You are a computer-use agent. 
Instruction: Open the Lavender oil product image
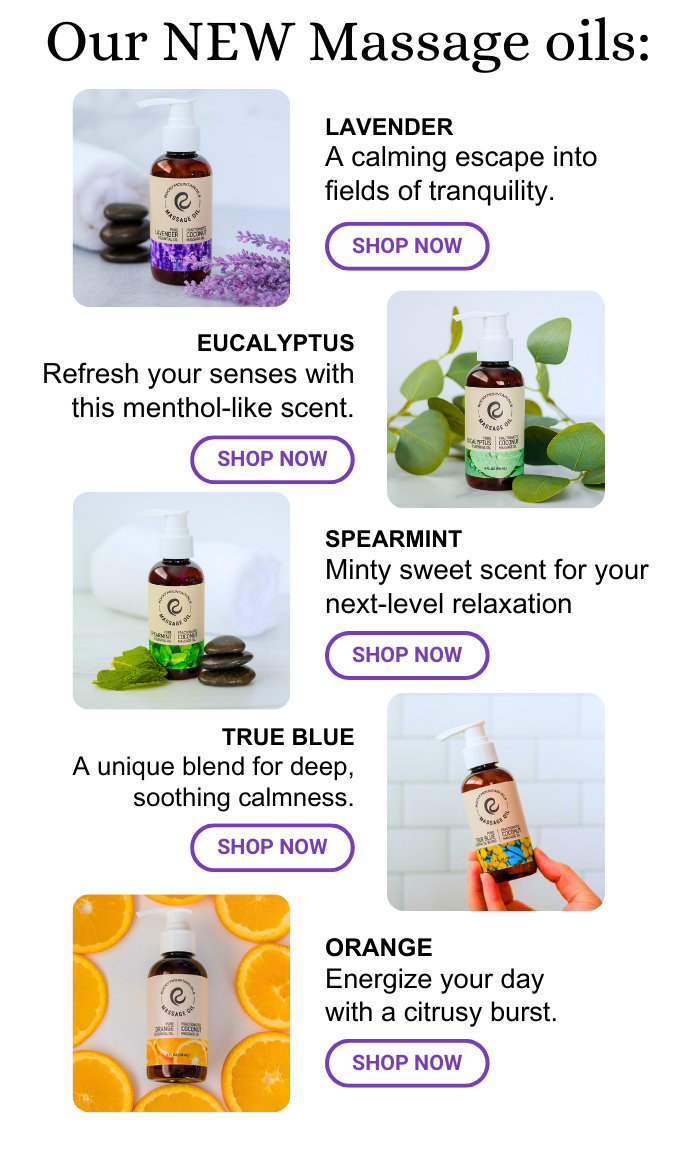pyautogui.click(x=181, y=197)
